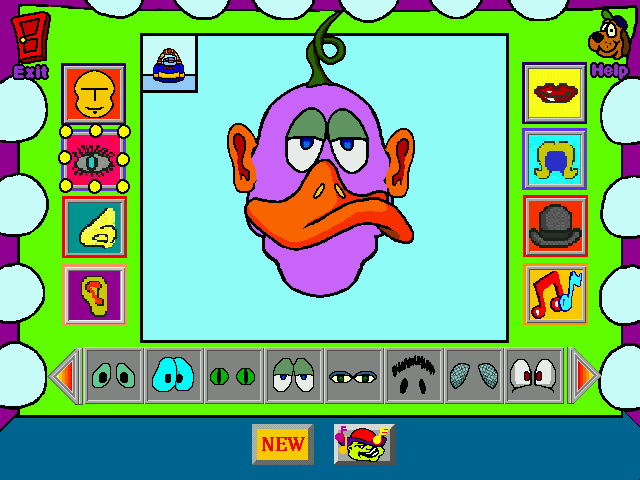This screenshot has width=640, height=480.
Task: Choose the sleepy green-lidded eyes
Action: click(294, 376)
